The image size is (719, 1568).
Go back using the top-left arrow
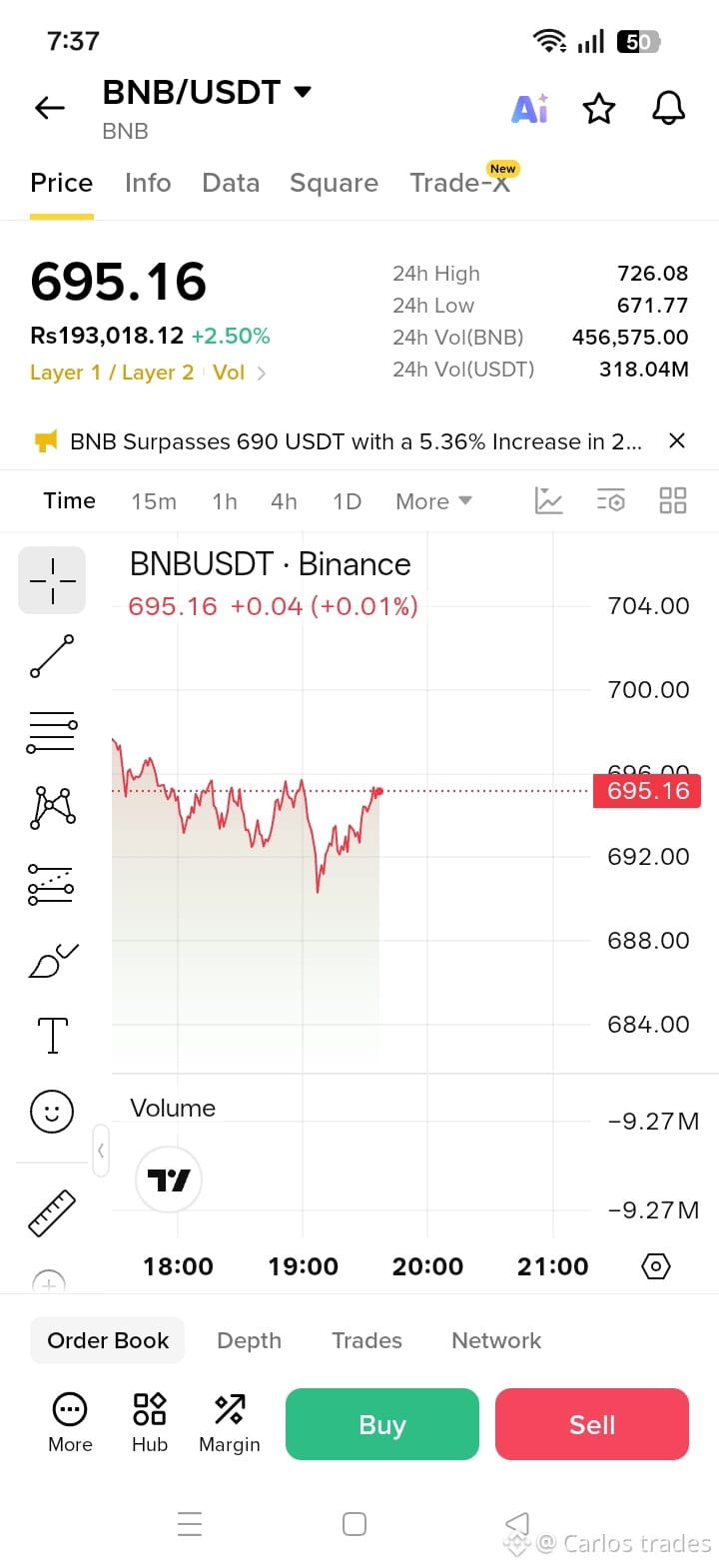(x=50, y=108)
